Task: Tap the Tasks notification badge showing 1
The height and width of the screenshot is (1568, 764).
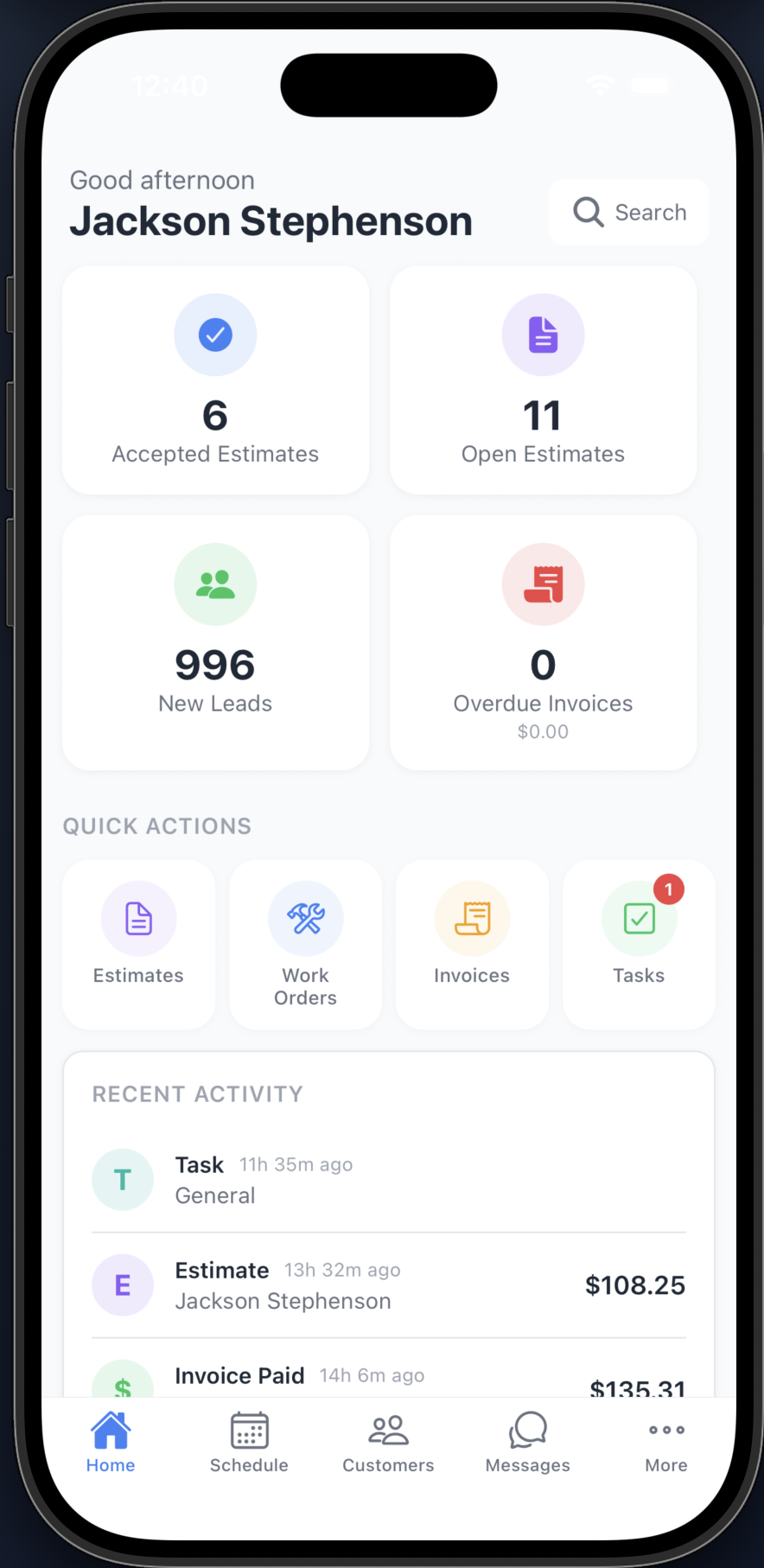Action: (x=668, y=889)
